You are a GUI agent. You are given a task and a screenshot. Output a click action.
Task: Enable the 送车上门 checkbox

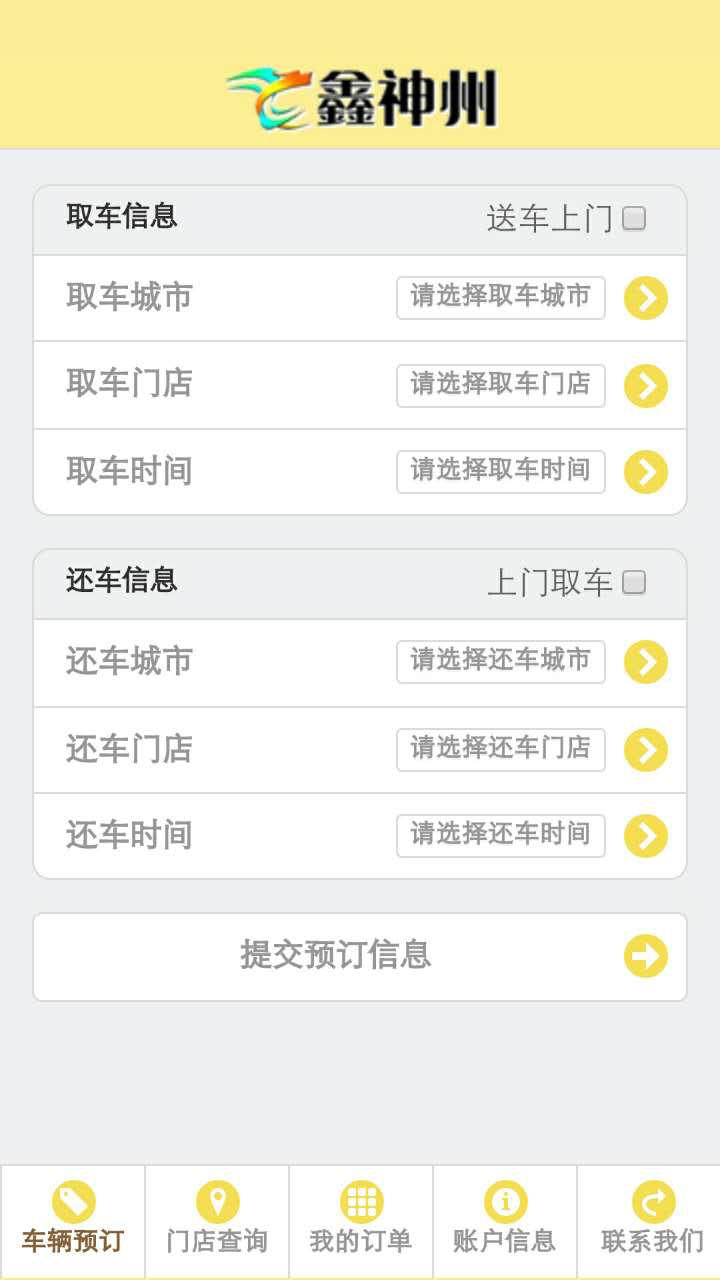pyautogui.click(x=634, y=218)
